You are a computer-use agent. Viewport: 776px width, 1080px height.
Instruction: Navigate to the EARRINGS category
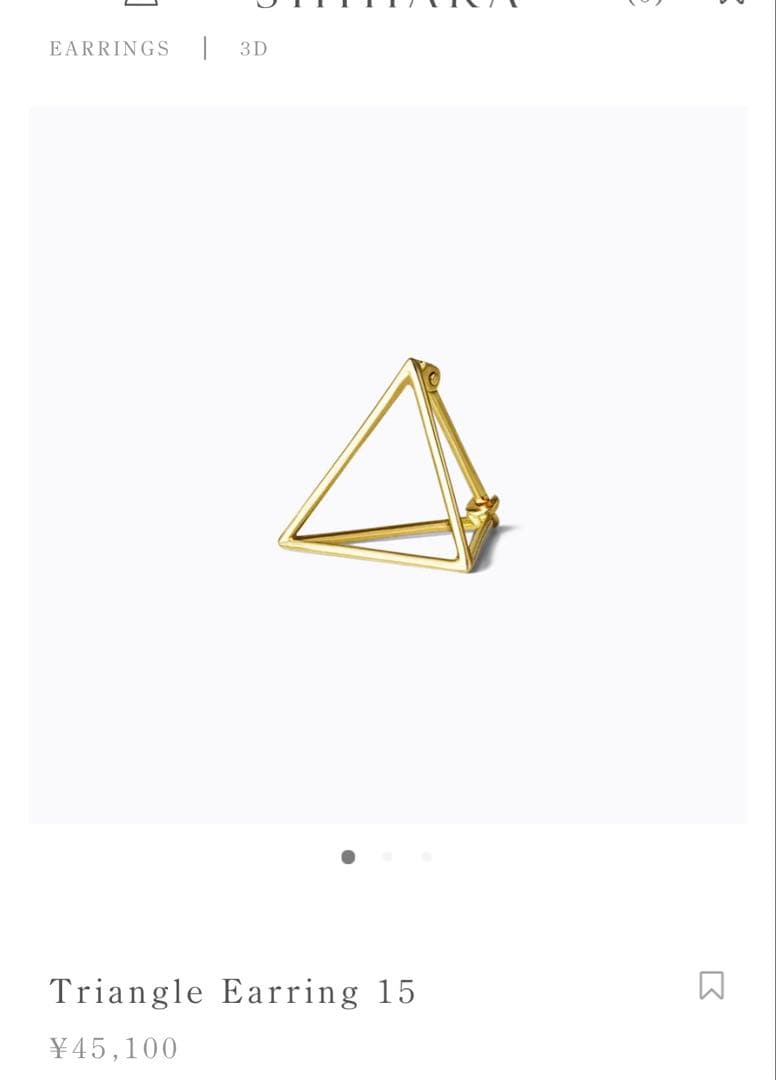pos(109,48)
